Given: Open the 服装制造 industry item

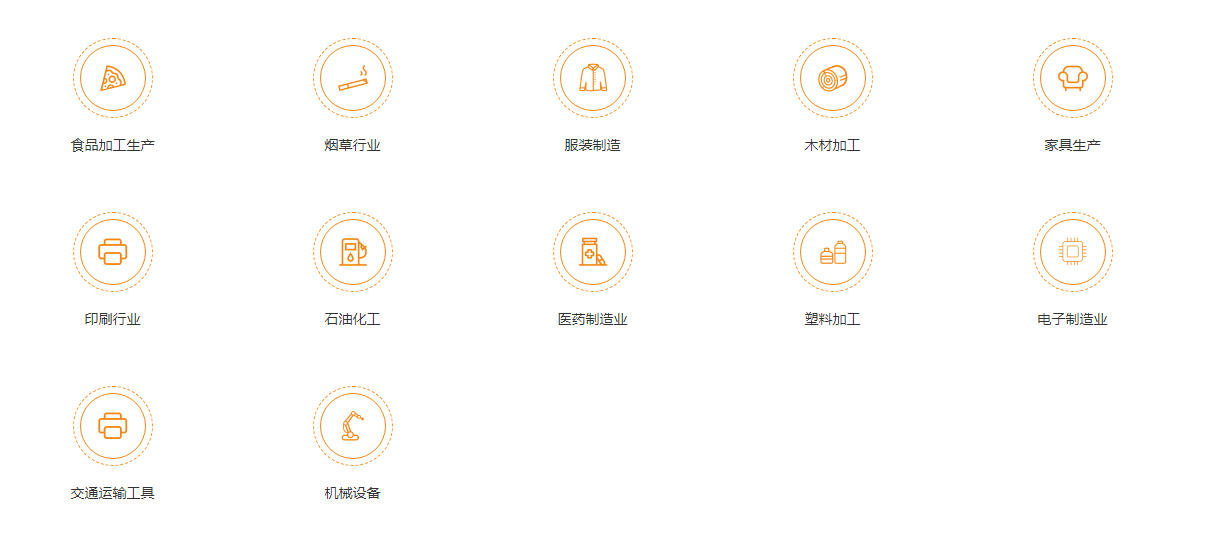Looking at the screenshot, I should click(x=593, y=79).
